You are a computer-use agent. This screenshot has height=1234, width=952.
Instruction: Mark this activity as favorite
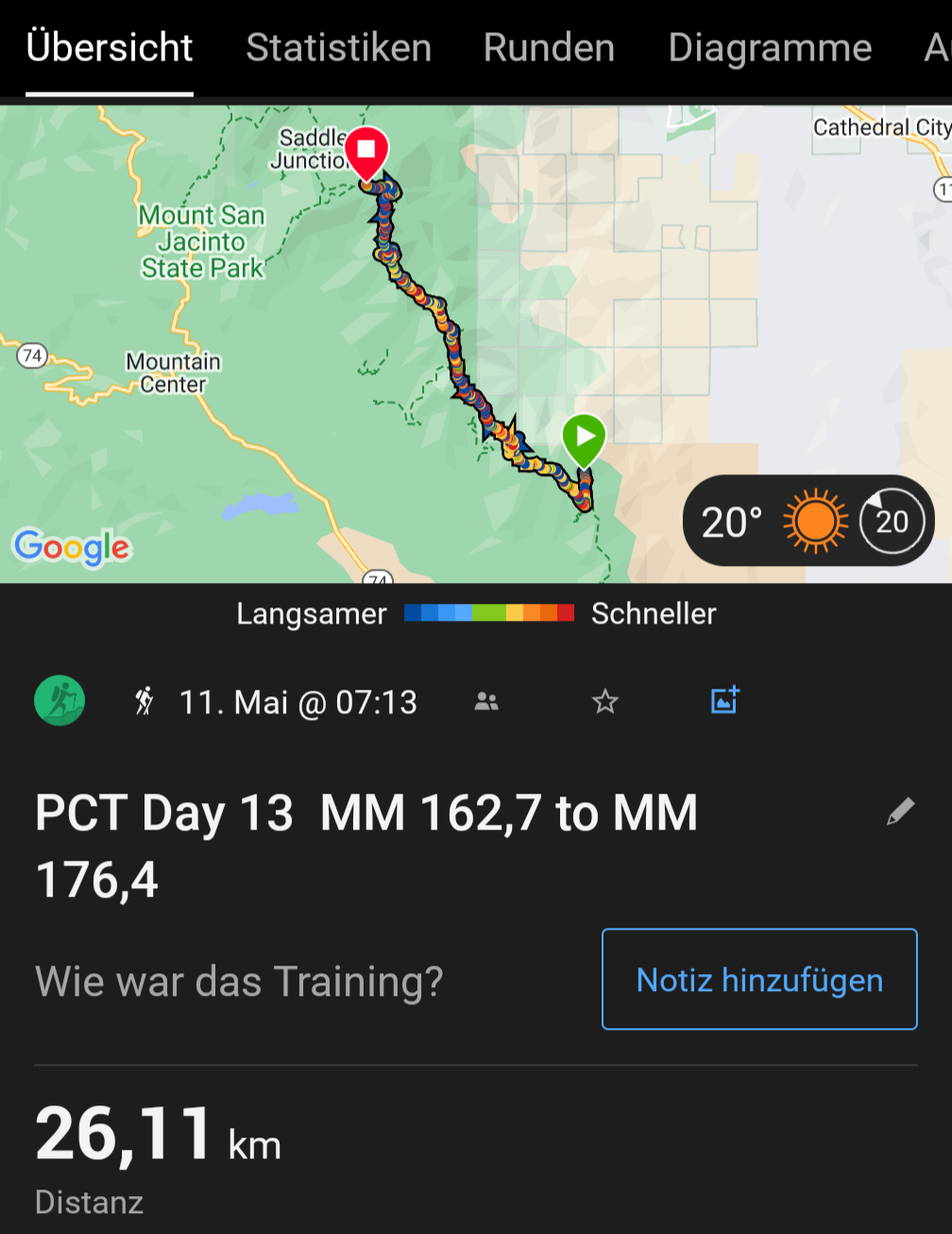tap(604, 702)
